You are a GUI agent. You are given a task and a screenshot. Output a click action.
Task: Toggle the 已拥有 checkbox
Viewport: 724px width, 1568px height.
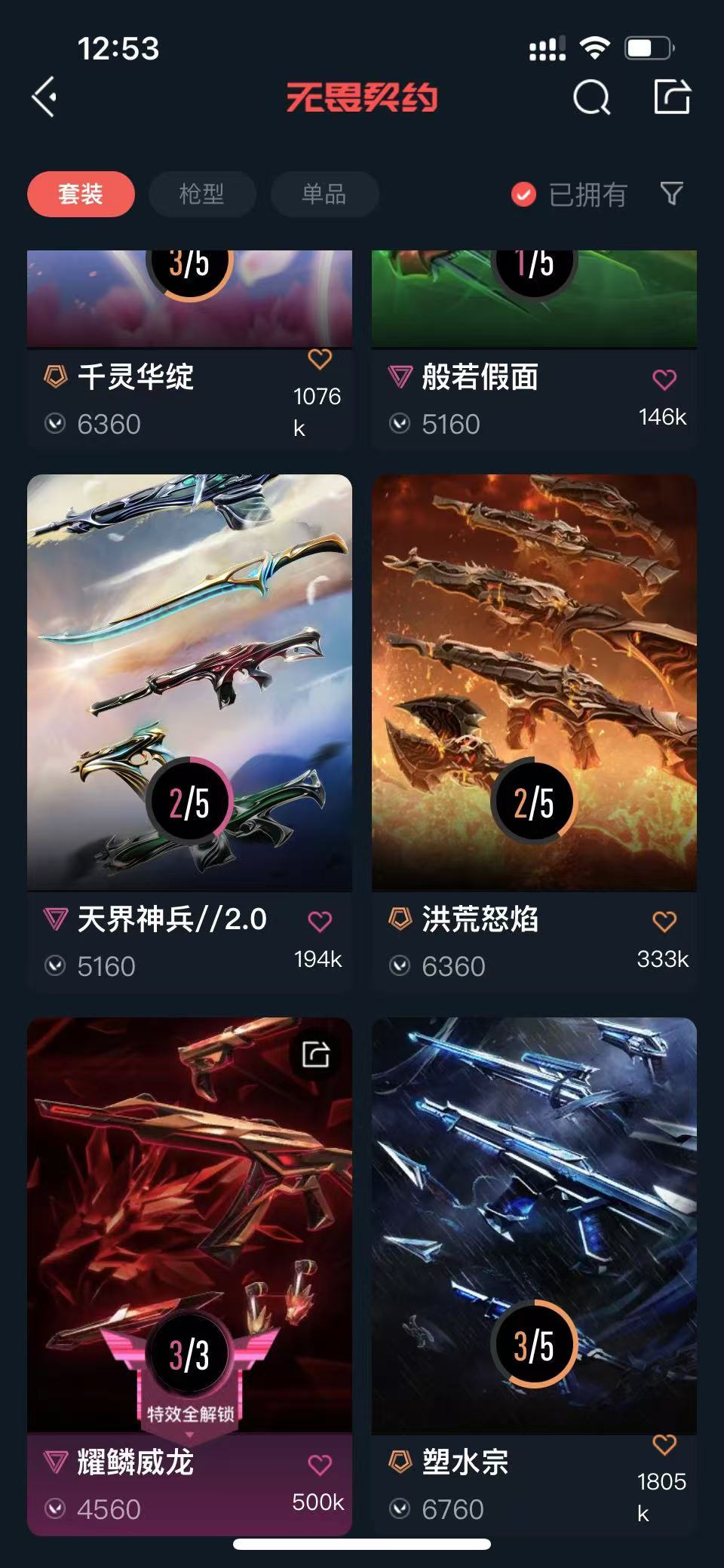[x=523, y=195]
